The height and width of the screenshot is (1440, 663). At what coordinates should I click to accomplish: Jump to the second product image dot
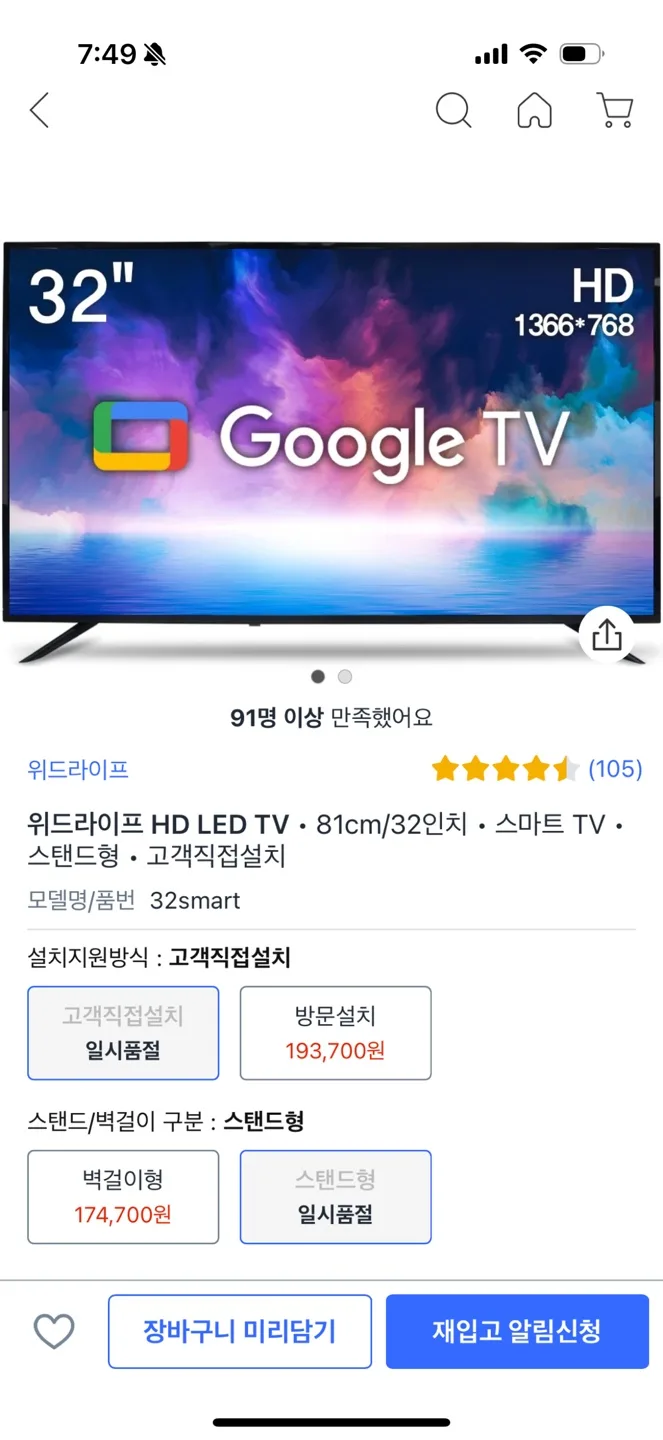345,677
